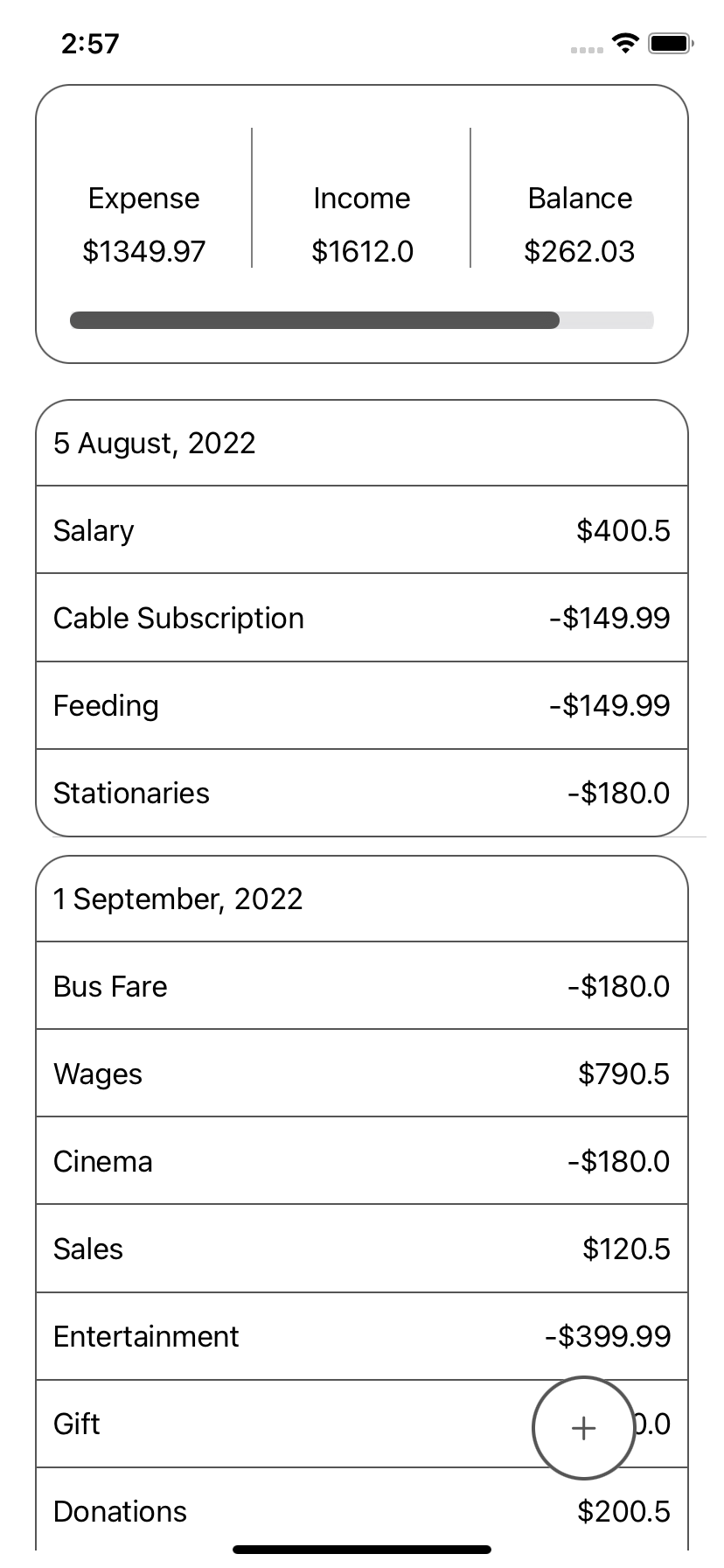The height and width of the screenshot is (1568, 724).
Task: Select the Salary transaction row
Action: point(361,530)
